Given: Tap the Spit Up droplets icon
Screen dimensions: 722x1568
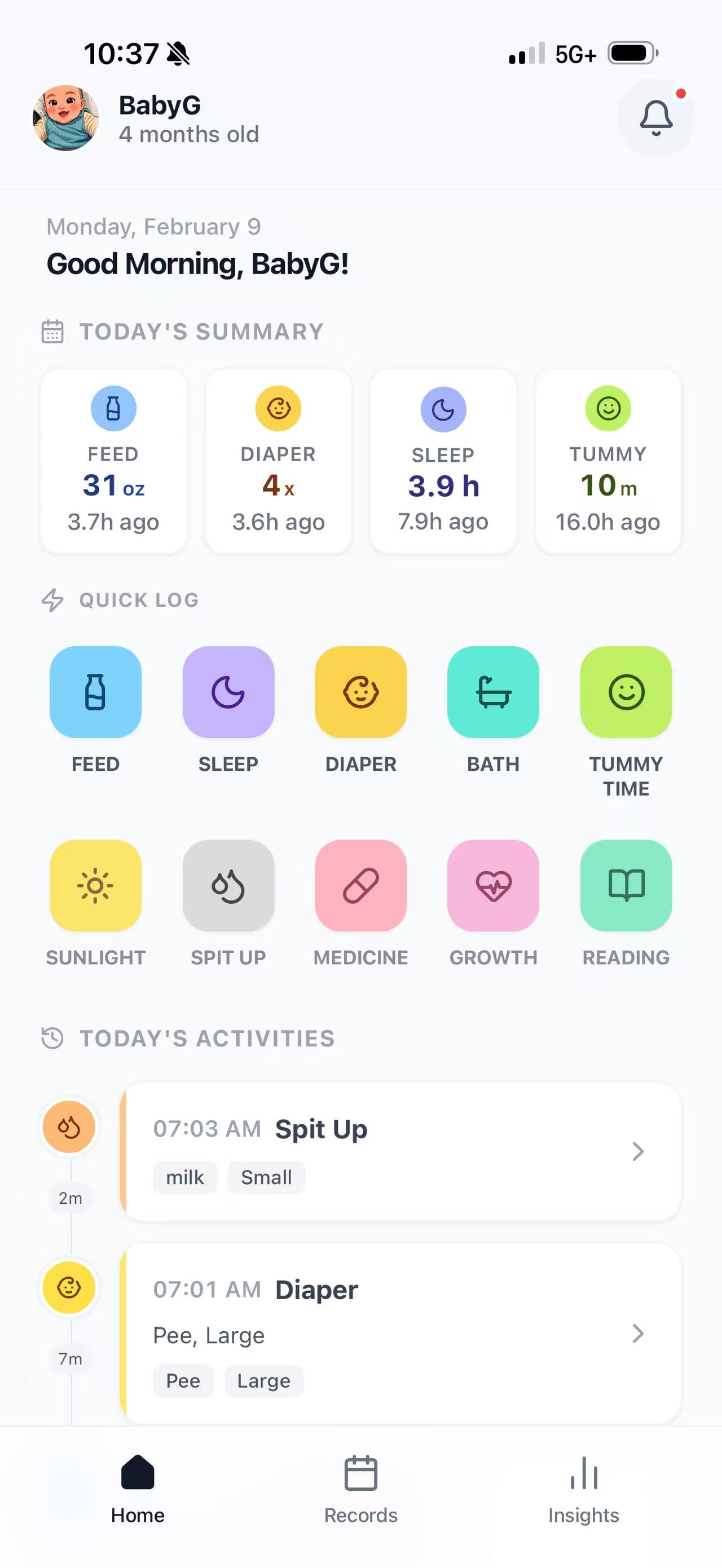Looking at the screenshot, I should tap(228, 886).
